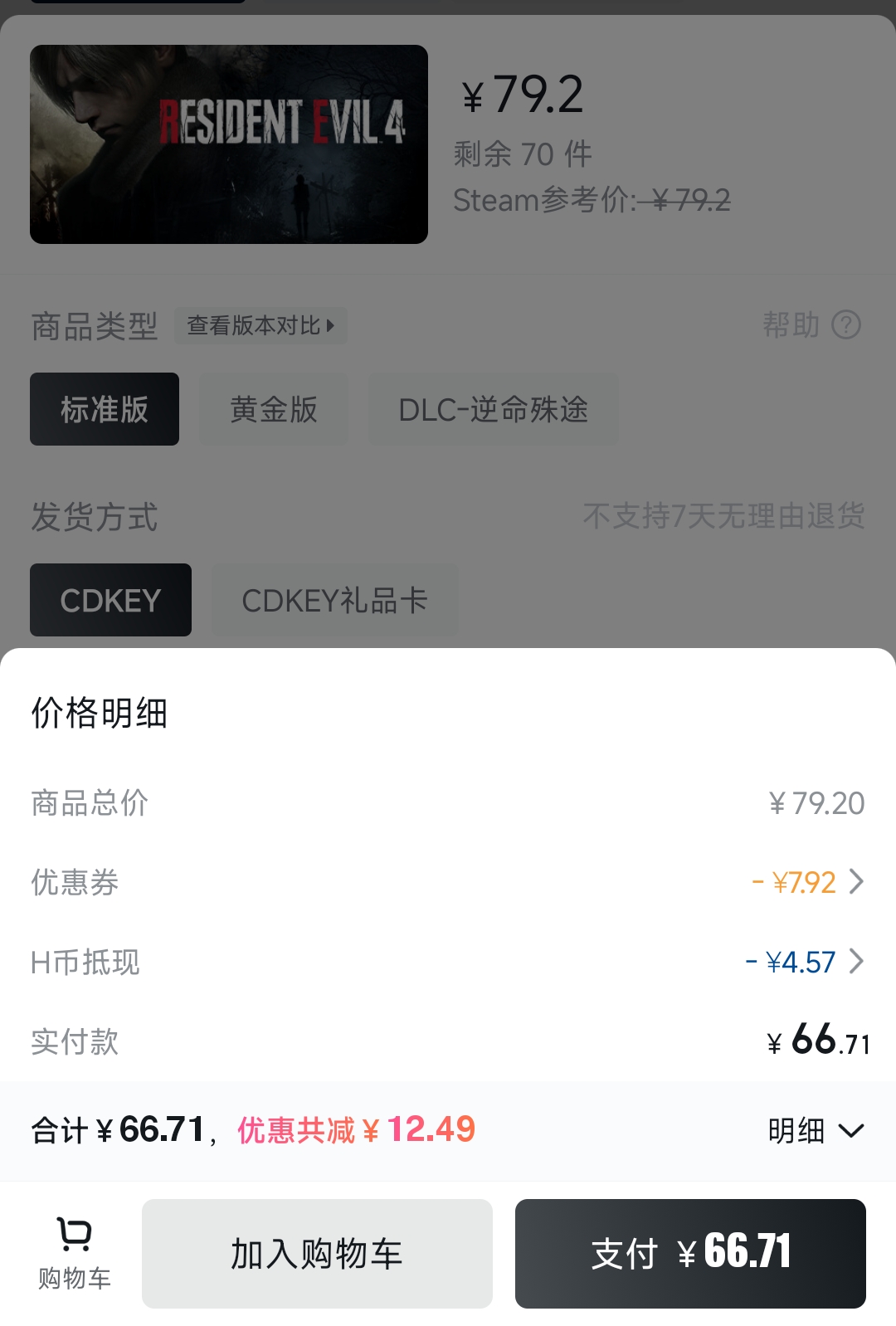
Task: Select the CDKEY礼品卡 delivery method
Action: click(x=334, y=600)
